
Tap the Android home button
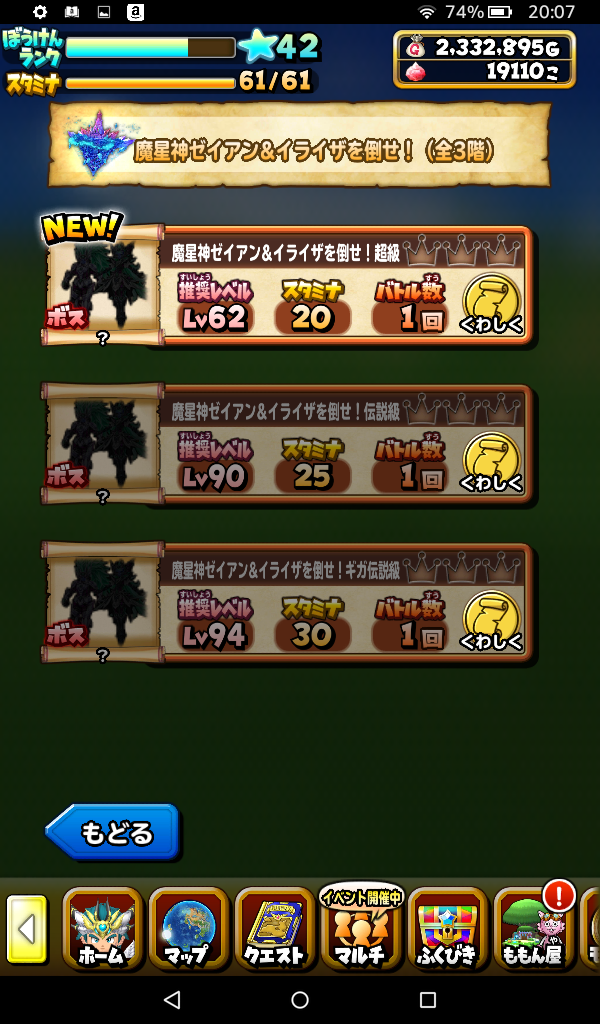coord(300,999)
